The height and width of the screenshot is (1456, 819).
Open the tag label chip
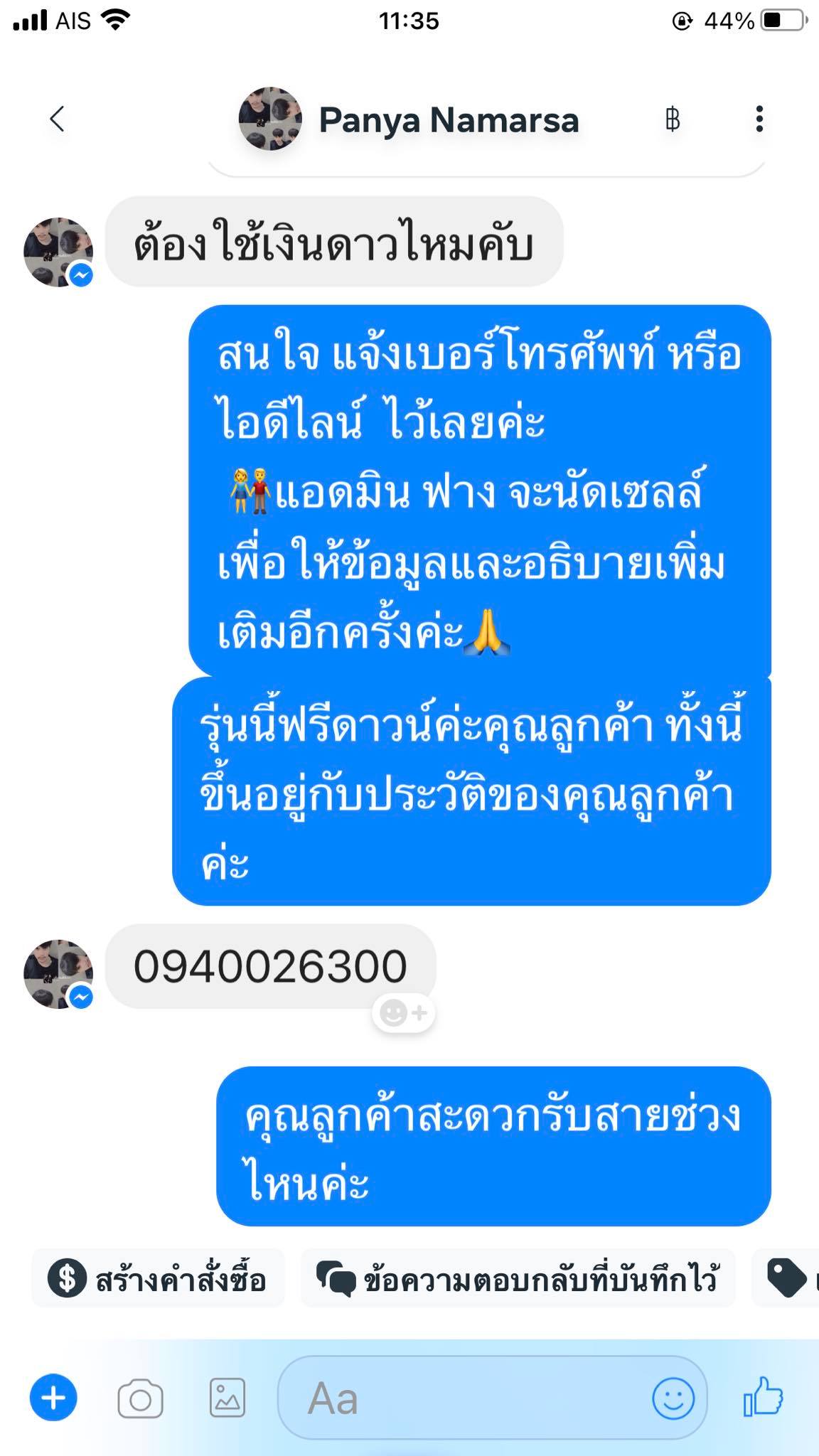coord(786,1279)
